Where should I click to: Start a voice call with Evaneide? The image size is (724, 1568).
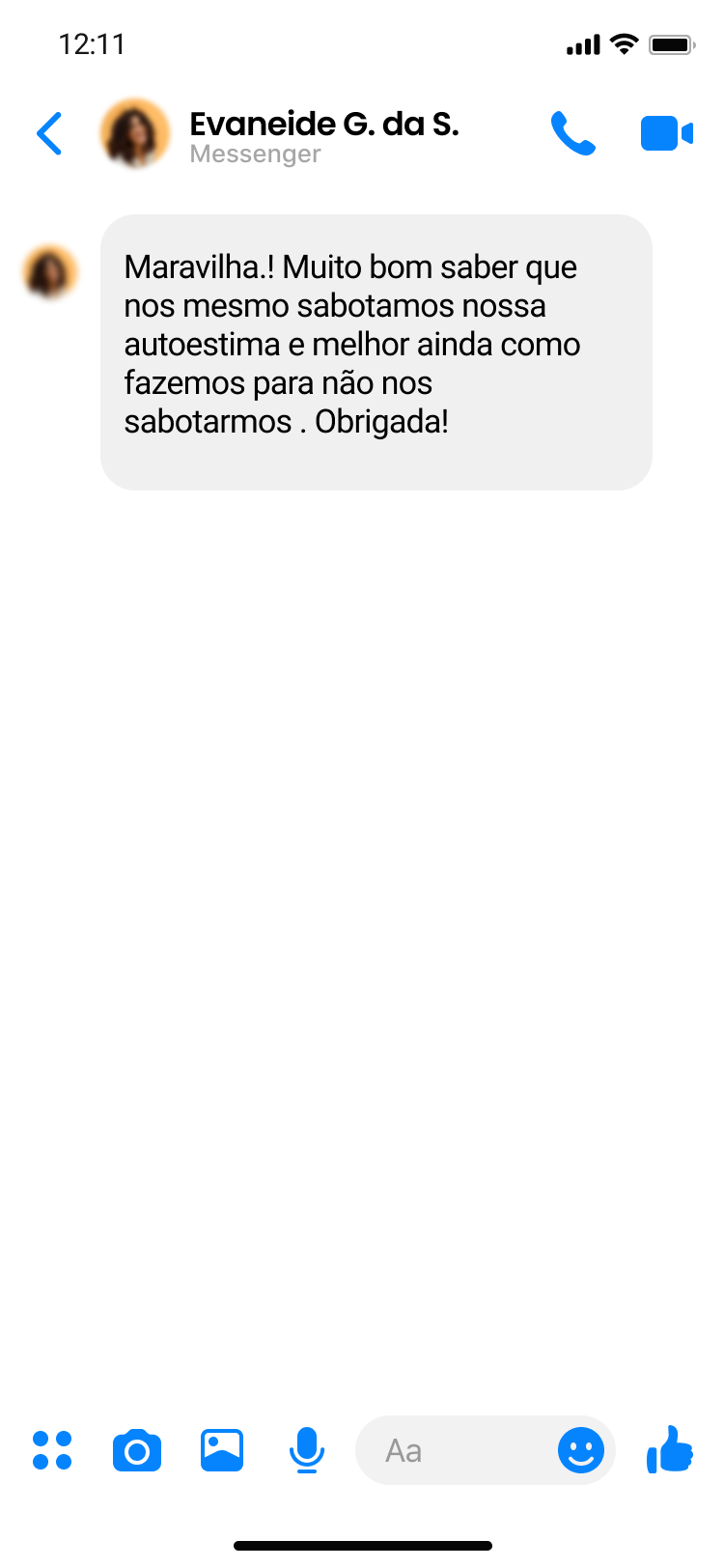[x=572, y=133]
